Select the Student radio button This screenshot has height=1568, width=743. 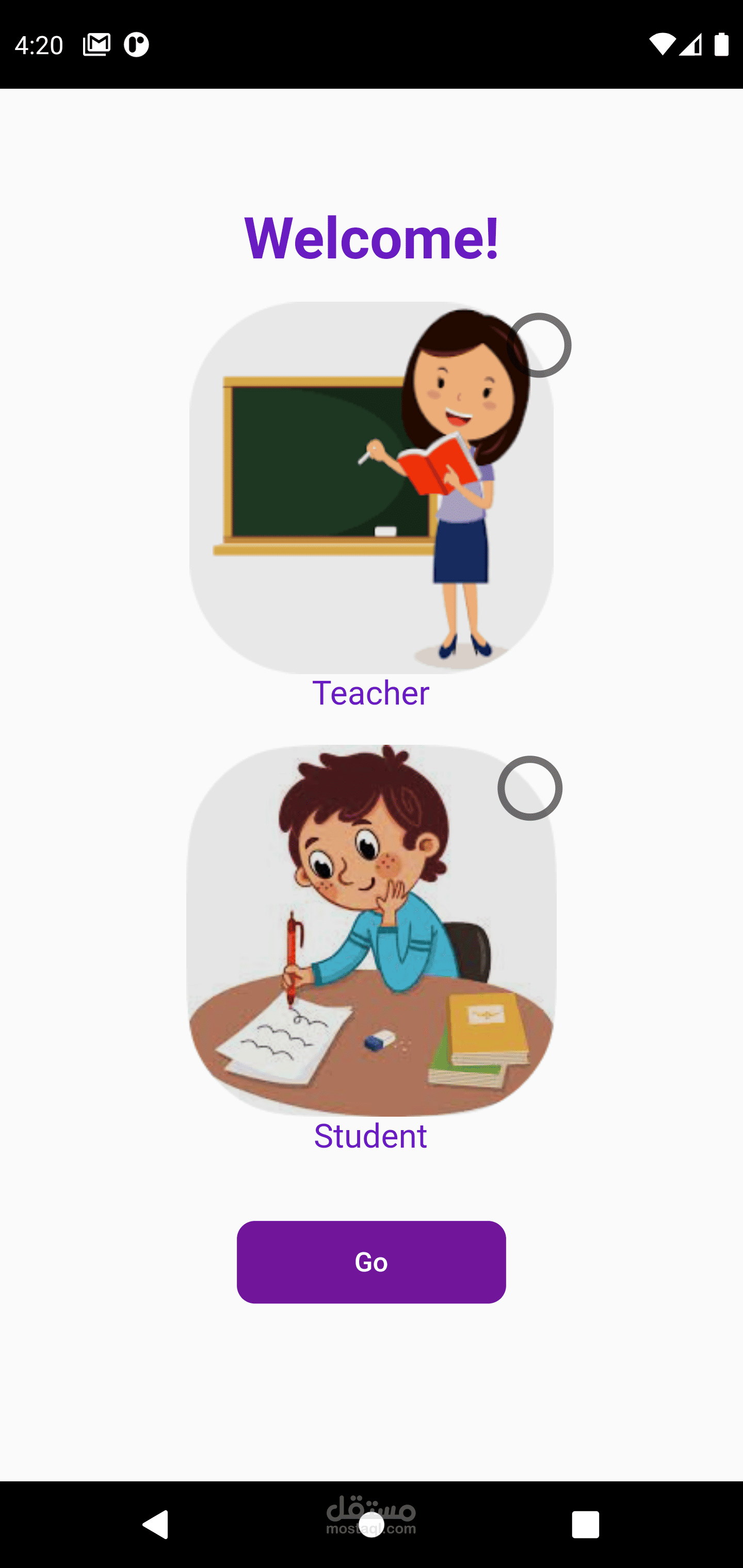coord(530,788)
